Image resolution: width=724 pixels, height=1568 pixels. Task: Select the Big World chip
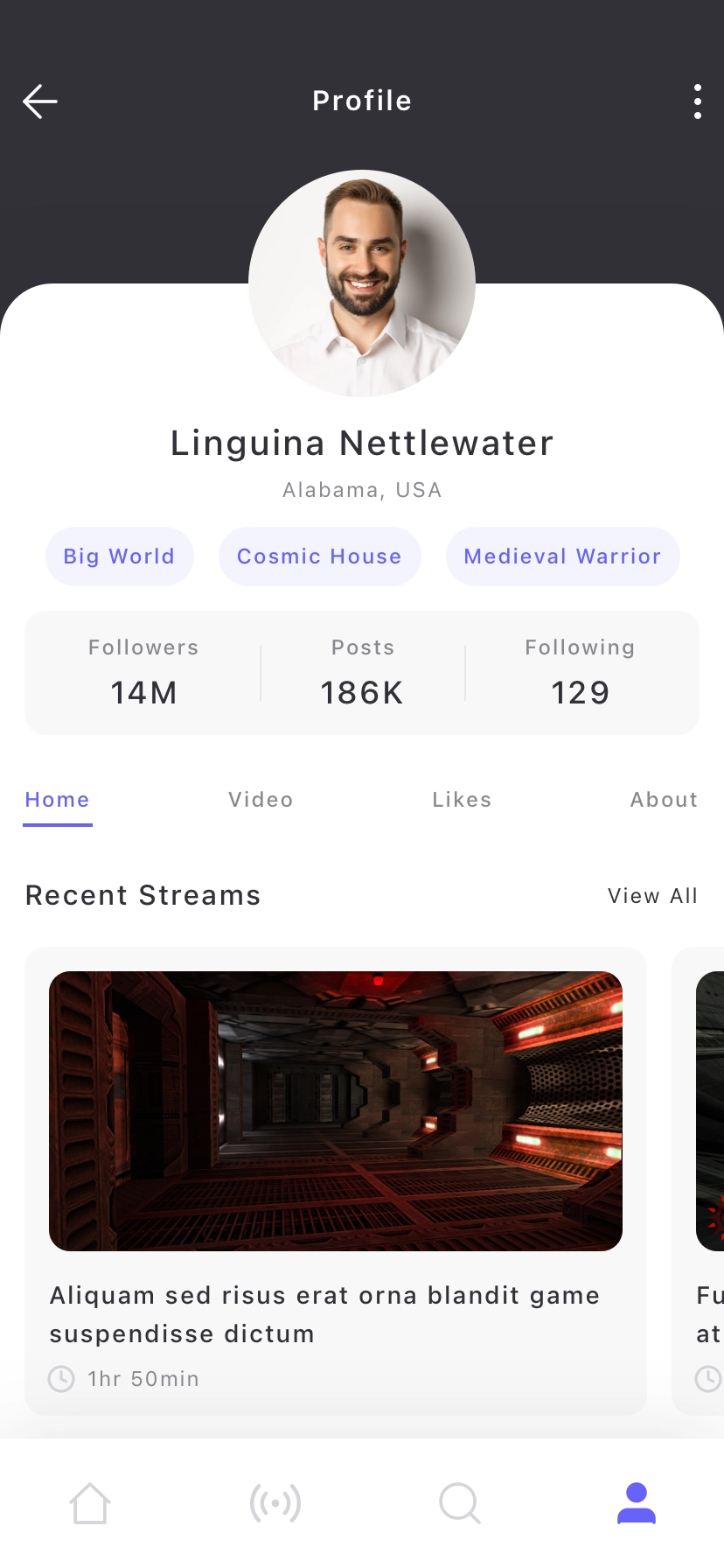[119, 556]
